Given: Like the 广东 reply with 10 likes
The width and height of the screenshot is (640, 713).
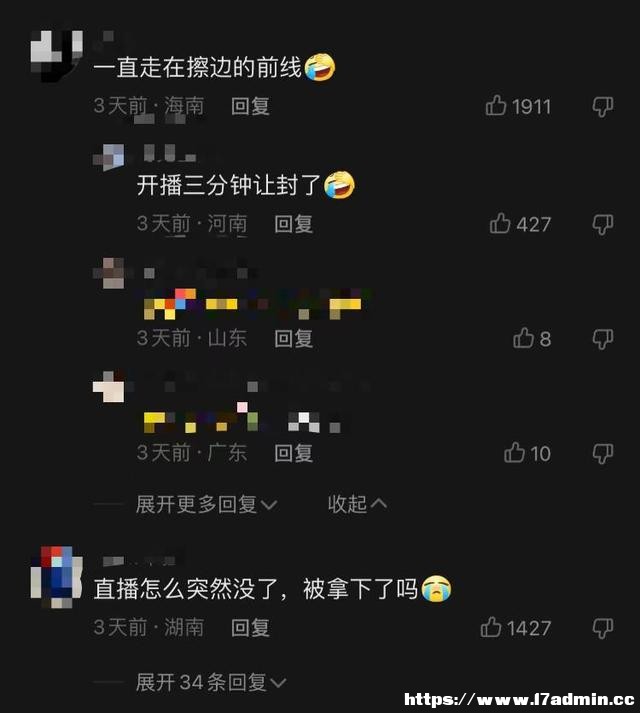Looking at the screenshot, I should tap(515, 453).
